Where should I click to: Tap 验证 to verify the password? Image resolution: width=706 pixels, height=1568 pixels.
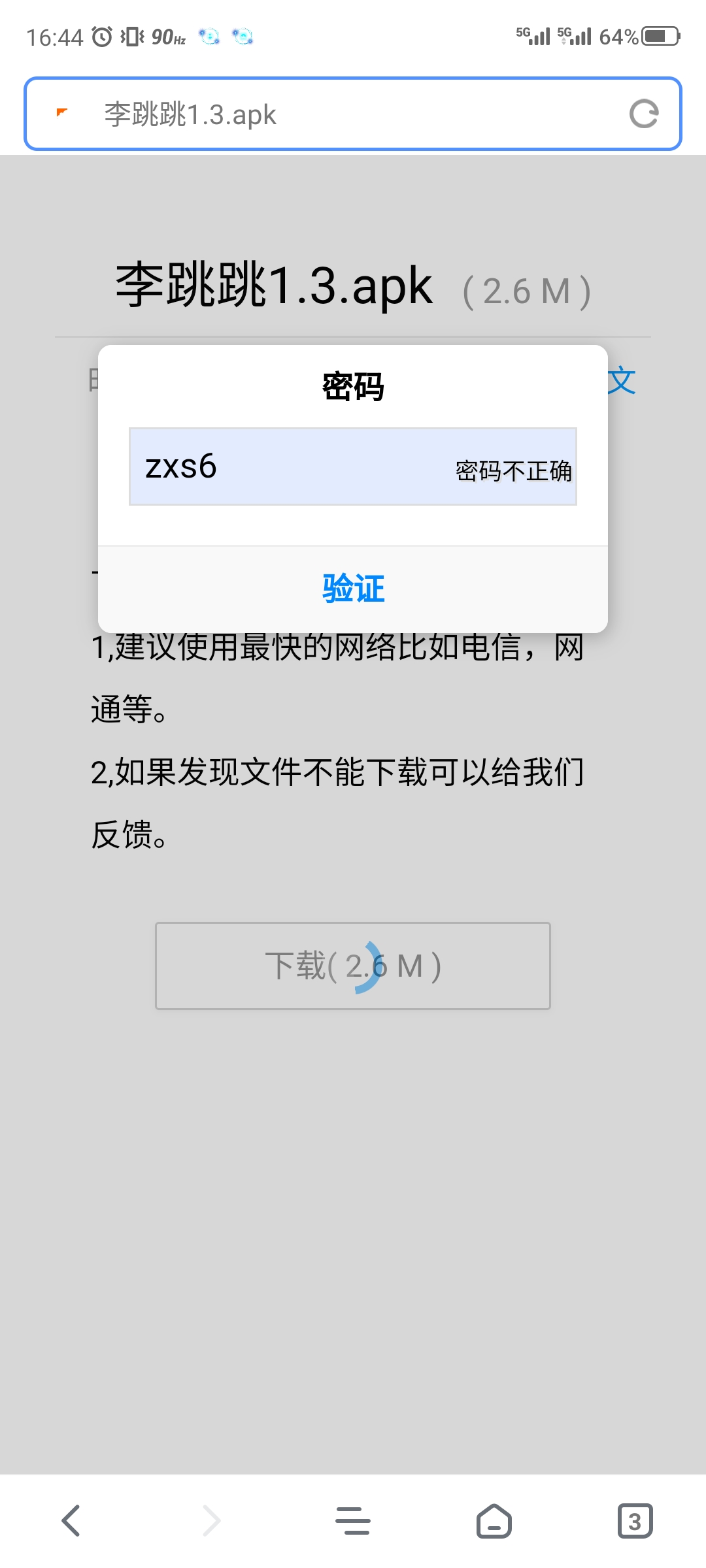353,589
